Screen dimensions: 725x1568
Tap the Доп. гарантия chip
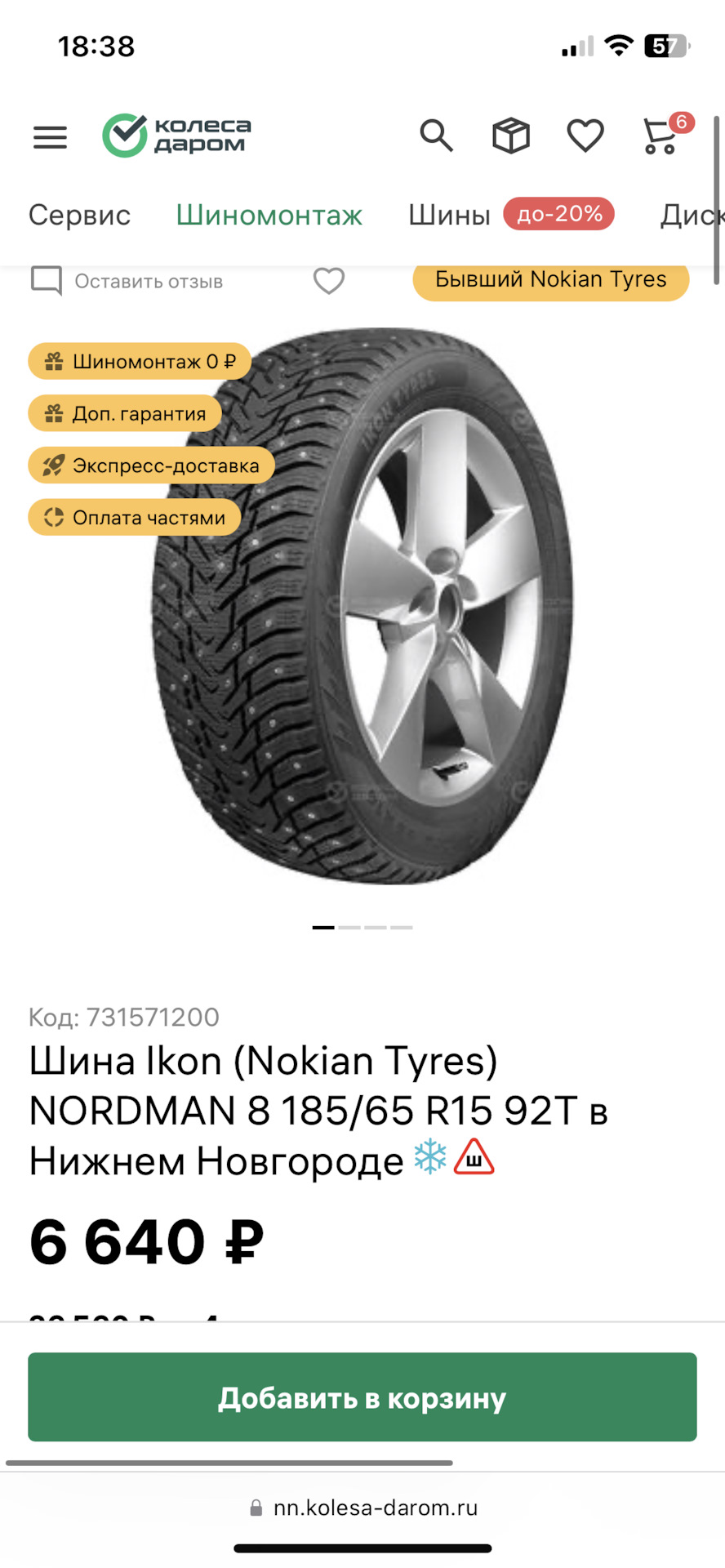[x=125, y=413]
